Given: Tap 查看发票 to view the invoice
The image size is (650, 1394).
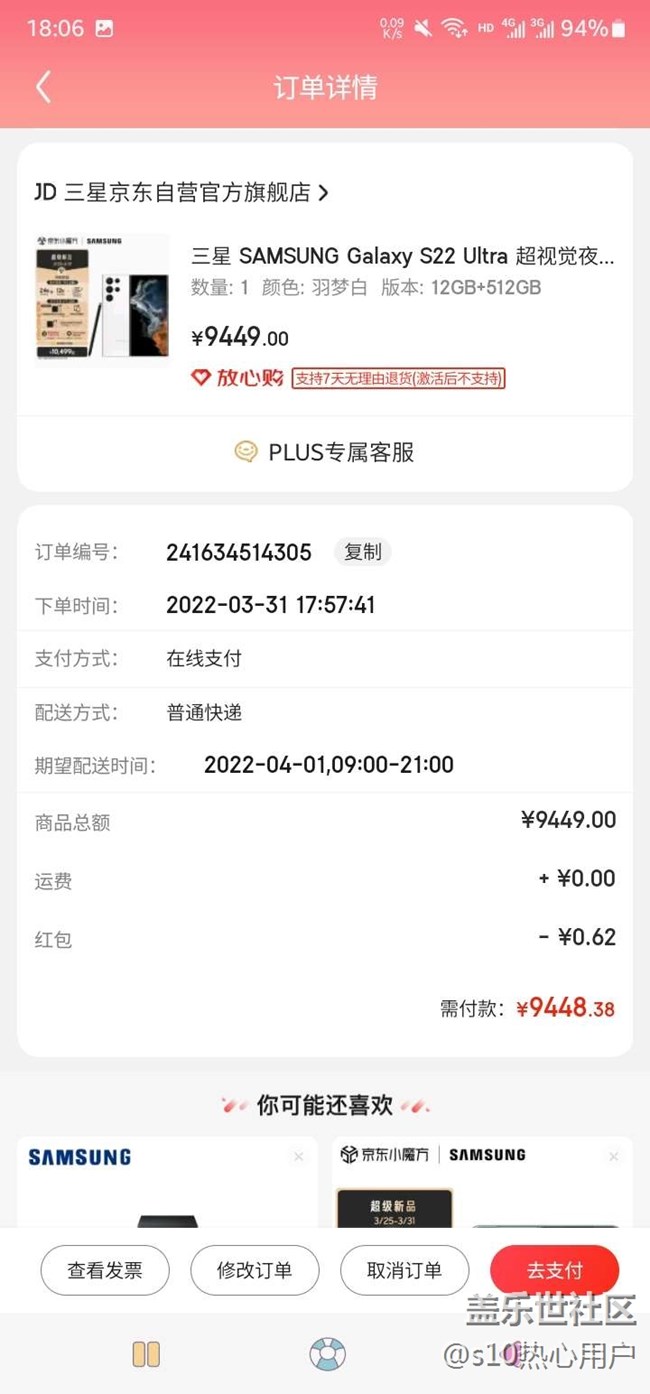Looking at the screenshot, I should [105, 1270].
